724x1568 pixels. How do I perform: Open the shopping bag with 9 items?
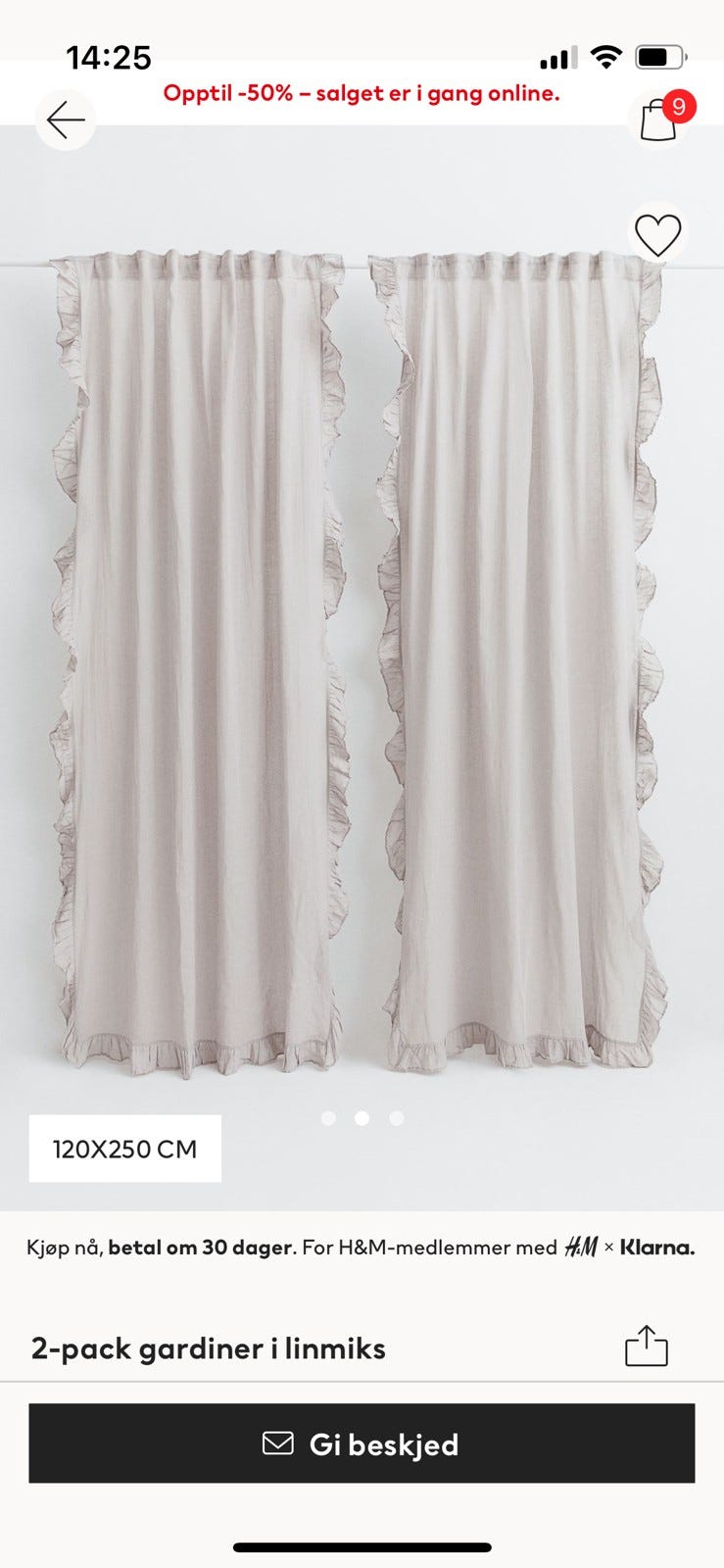point(659,120)
